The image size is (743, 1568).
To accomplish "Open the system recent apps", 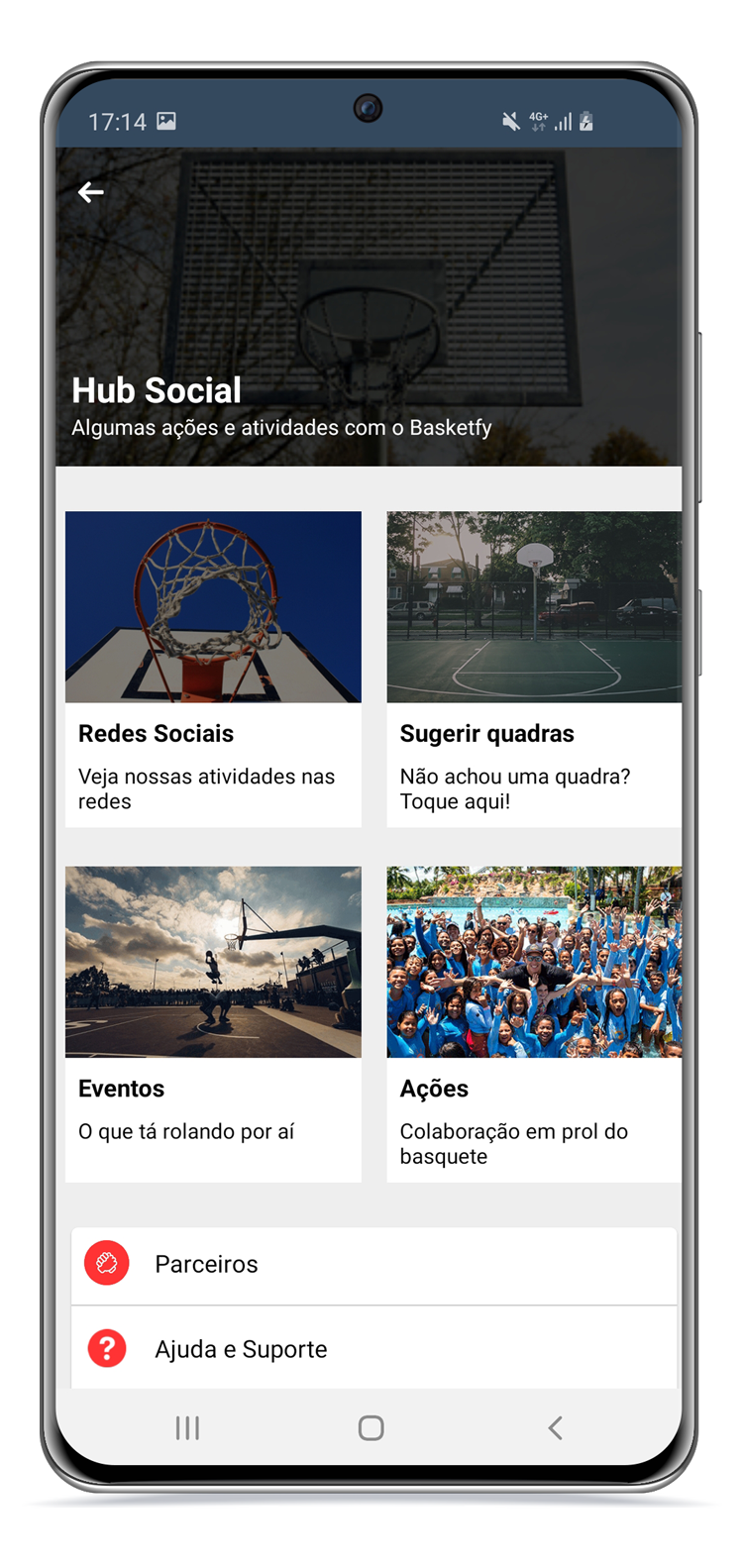I will pos(187,1427).
